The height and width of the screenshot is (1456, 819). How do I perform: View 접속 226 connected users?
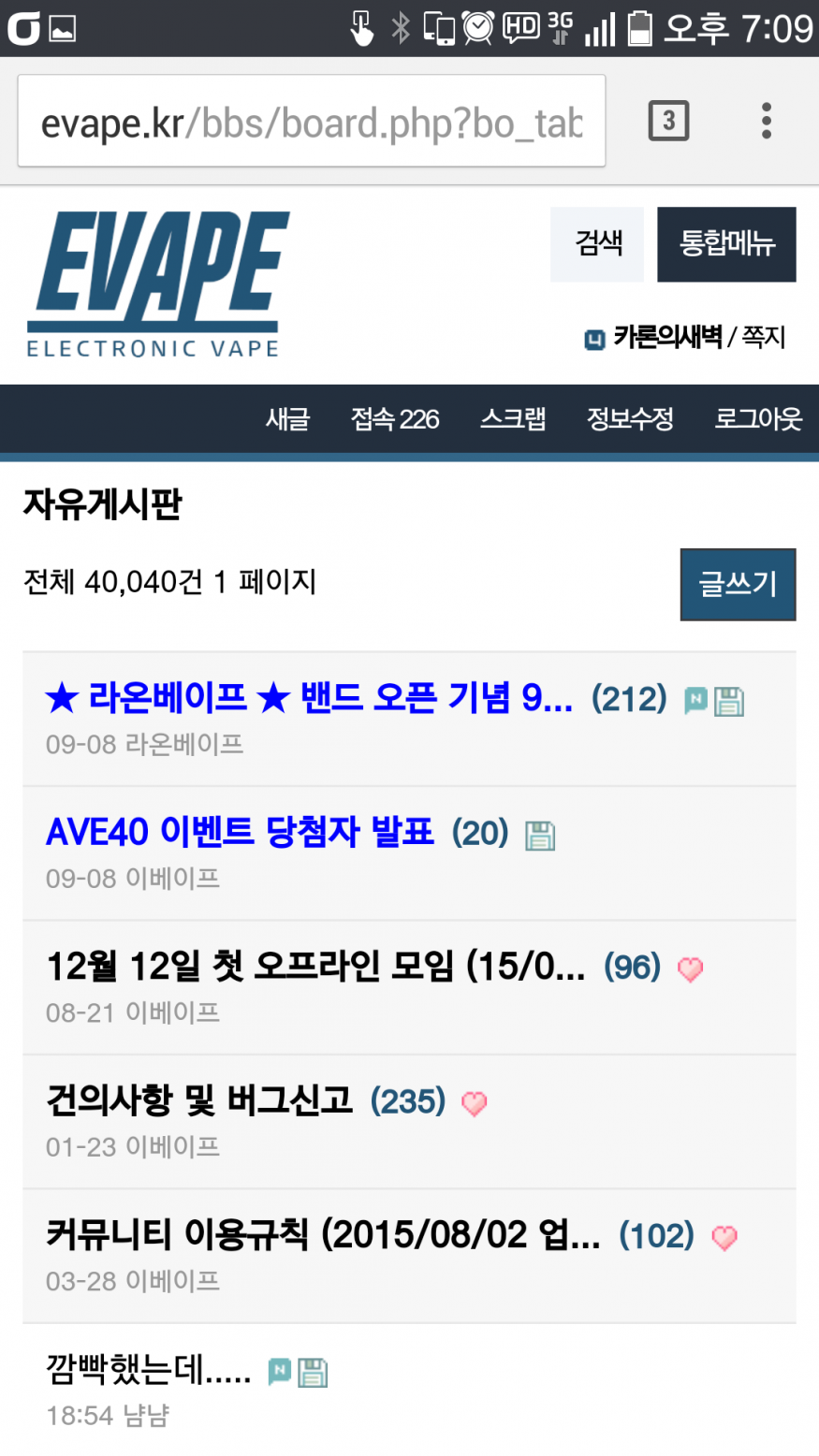(394, 419)
